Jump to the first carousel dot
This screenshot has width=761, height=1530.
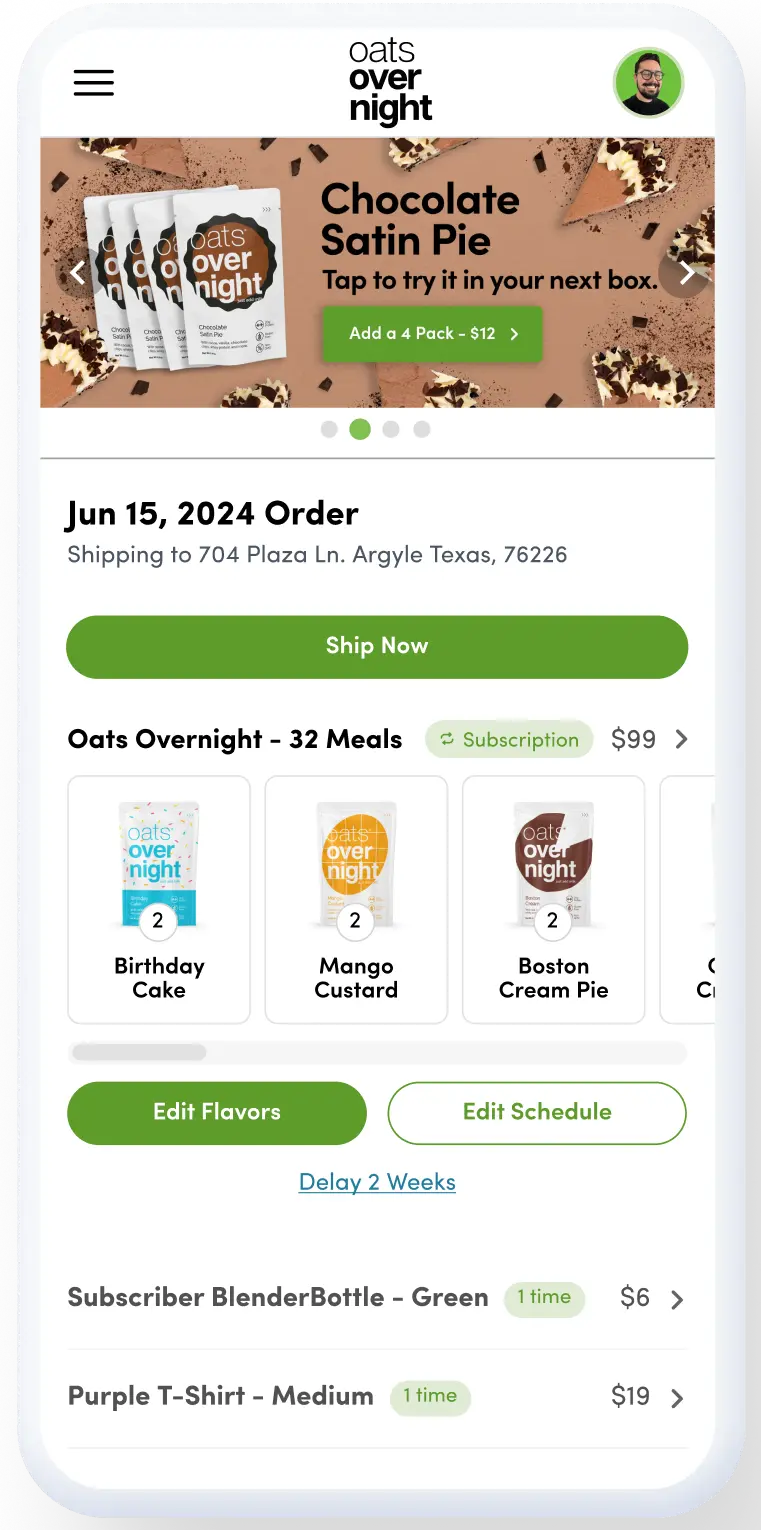329,430
